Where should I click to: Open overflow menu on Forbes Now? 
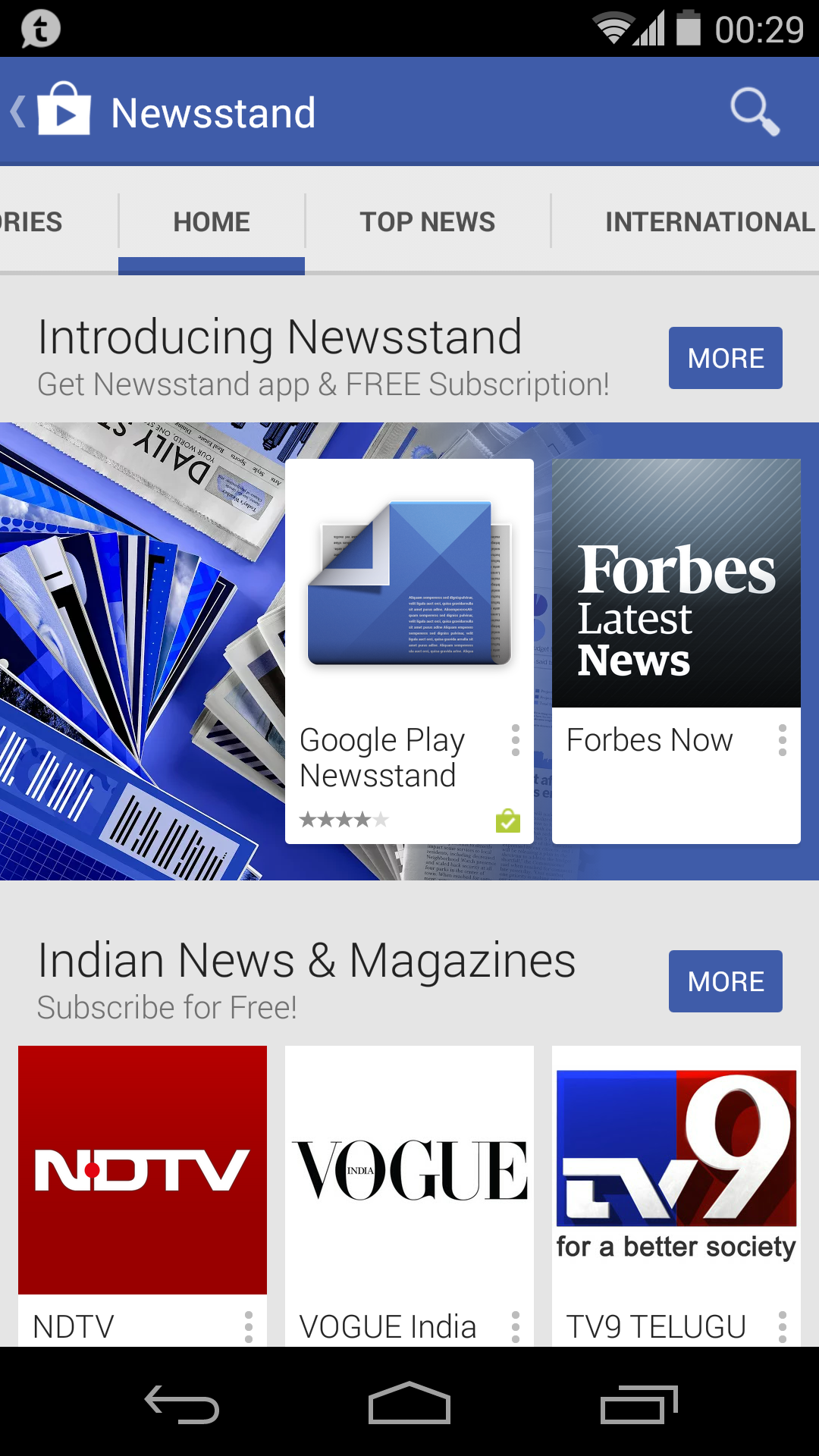pyautogui.click(x=783, y=740)
